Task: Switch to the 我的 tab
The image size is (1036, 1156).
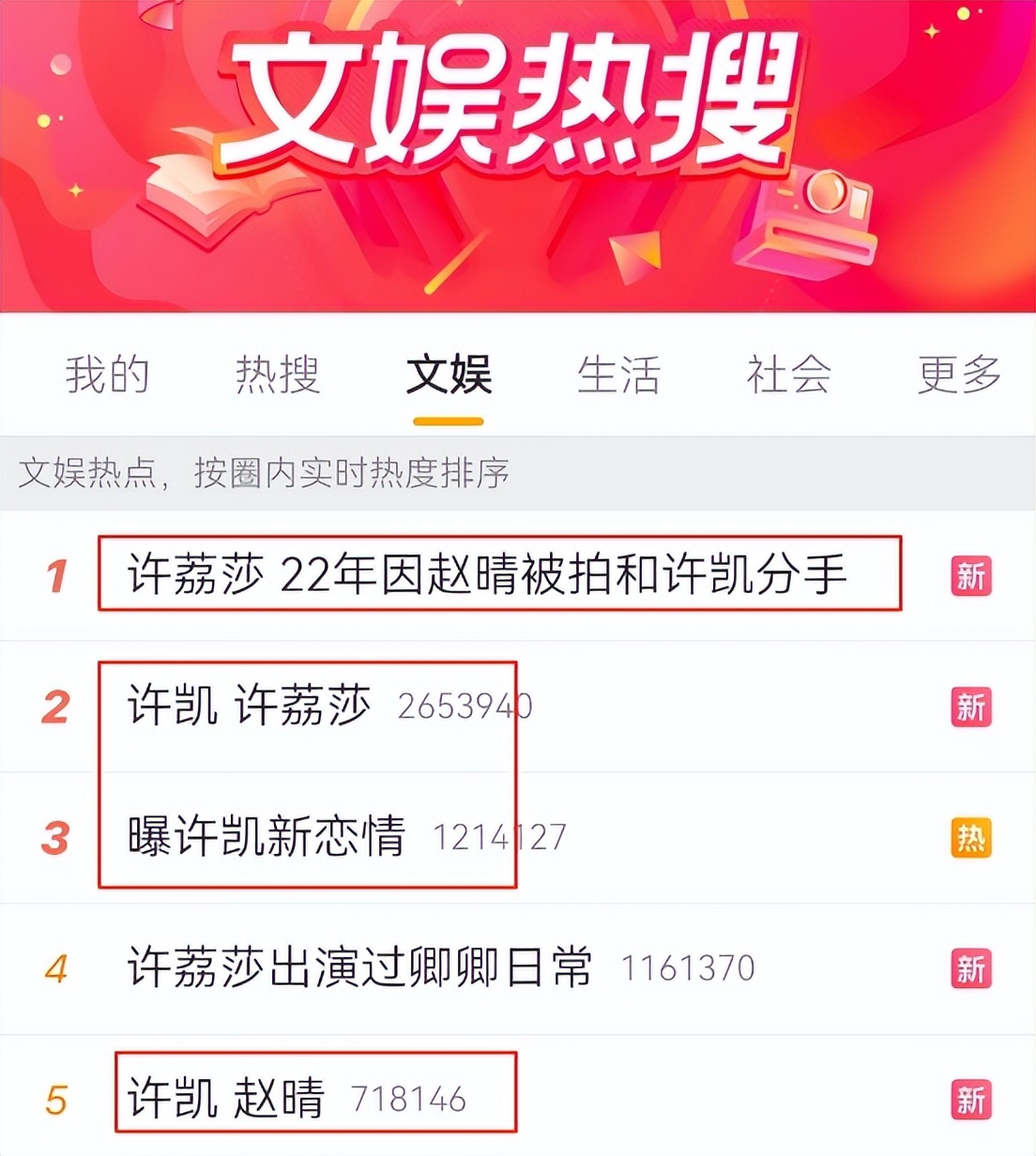Action: [107, 373]
